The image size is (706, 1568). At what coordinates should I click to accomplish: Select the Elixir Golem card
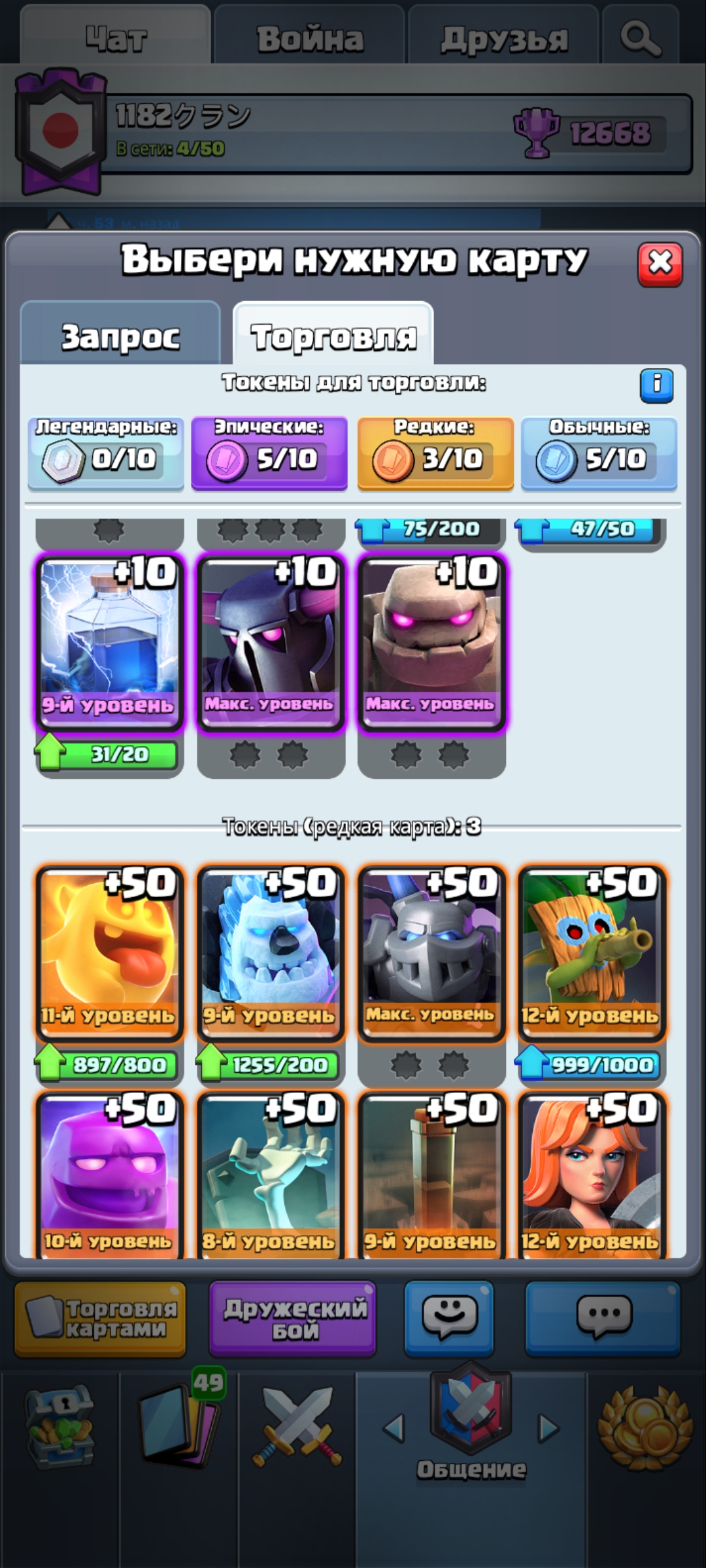click(109, 1175)
